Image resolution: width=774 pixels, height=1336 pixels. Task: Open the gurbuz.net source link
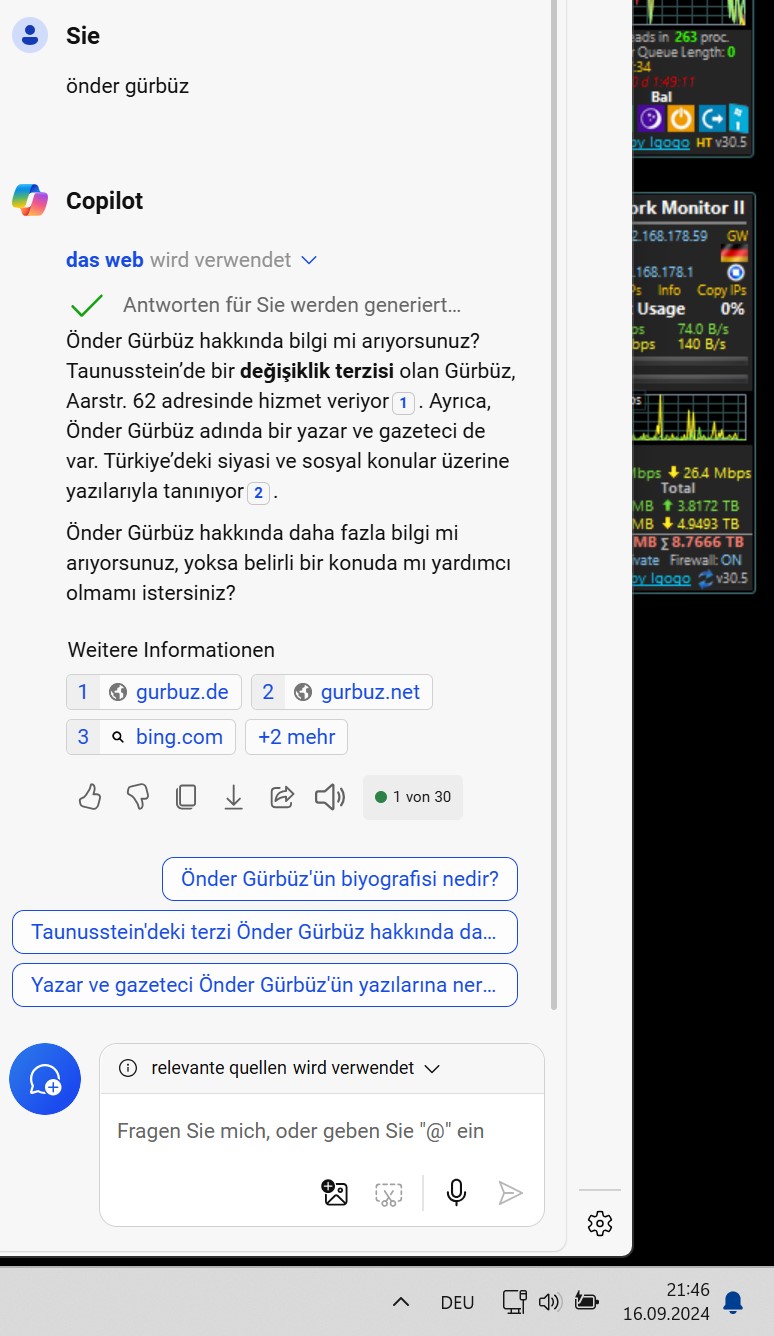point(342,692)
